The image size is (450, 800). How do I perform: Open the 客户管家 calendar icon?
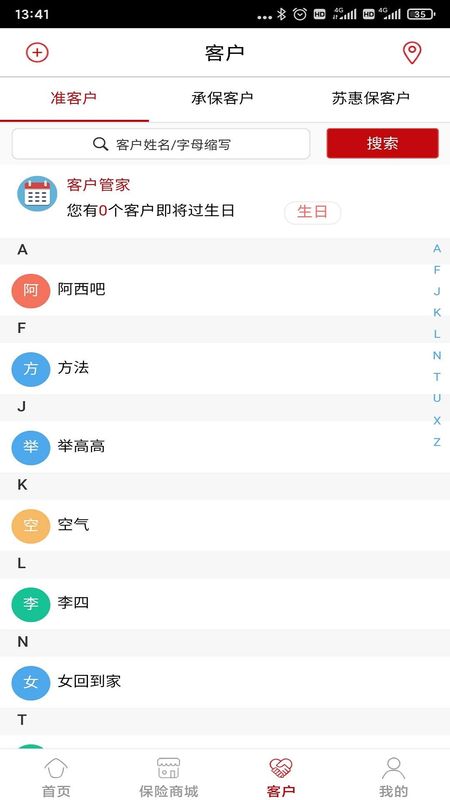pos(37,194)
